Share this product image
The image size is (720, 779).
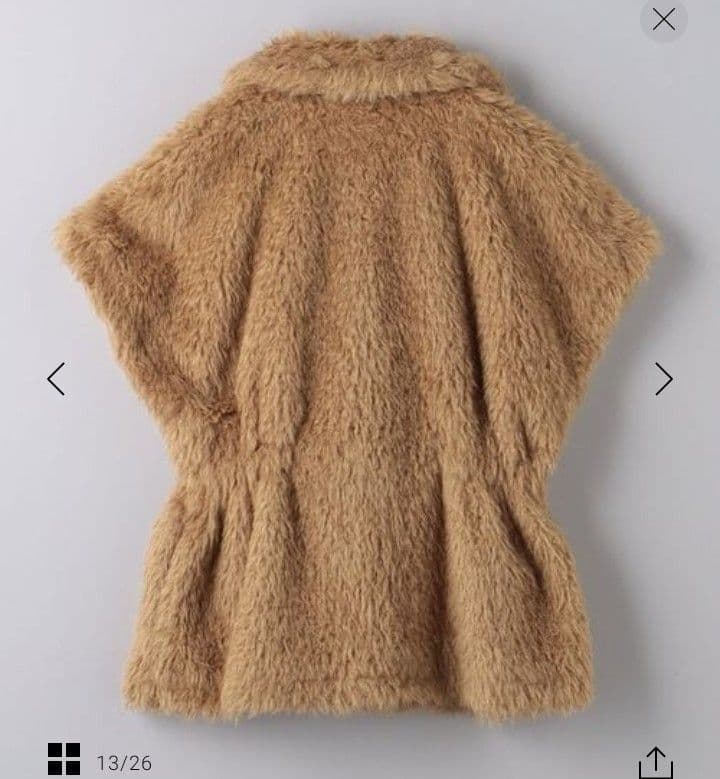(655, 761)
